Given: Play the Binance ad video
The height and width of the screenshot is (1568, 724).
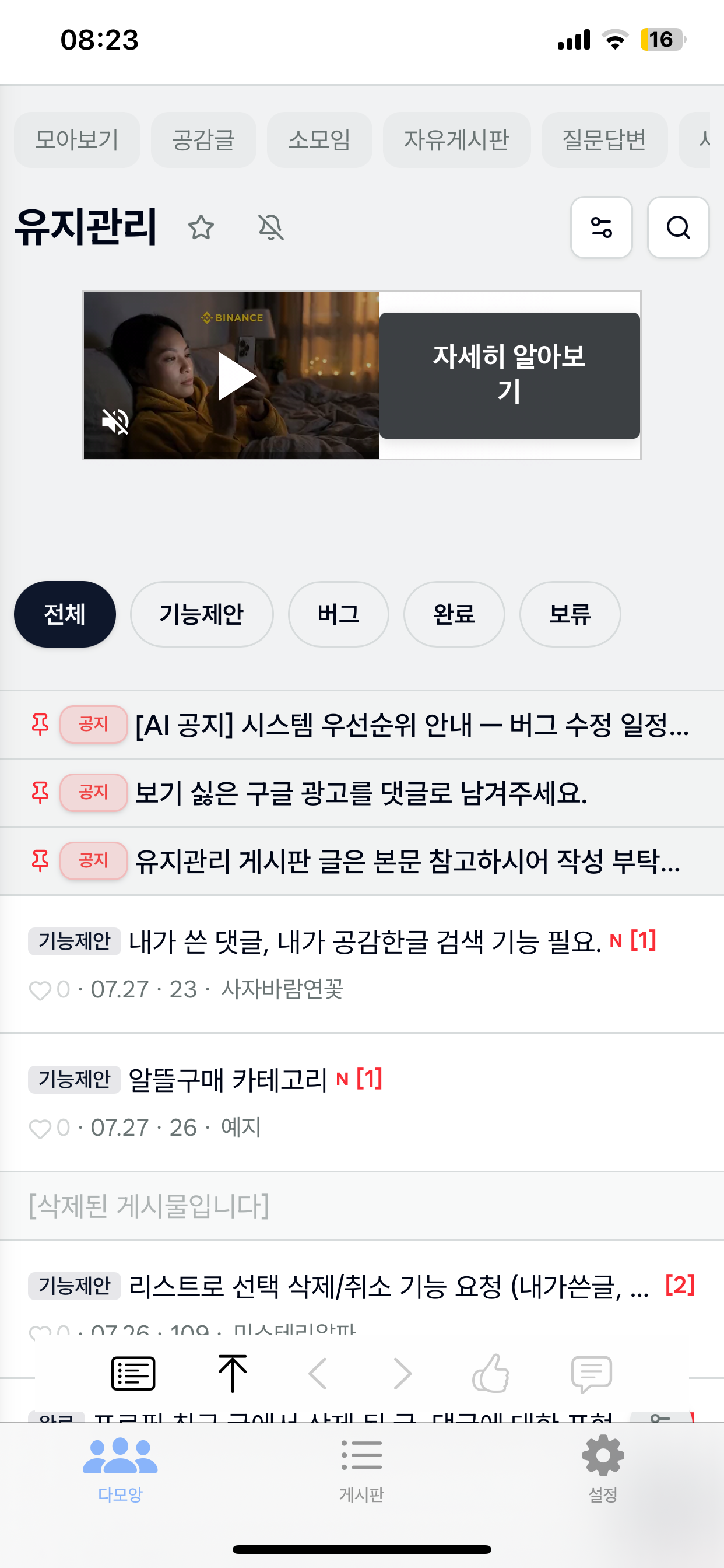Looking at the screenshot, I should 237,376.
